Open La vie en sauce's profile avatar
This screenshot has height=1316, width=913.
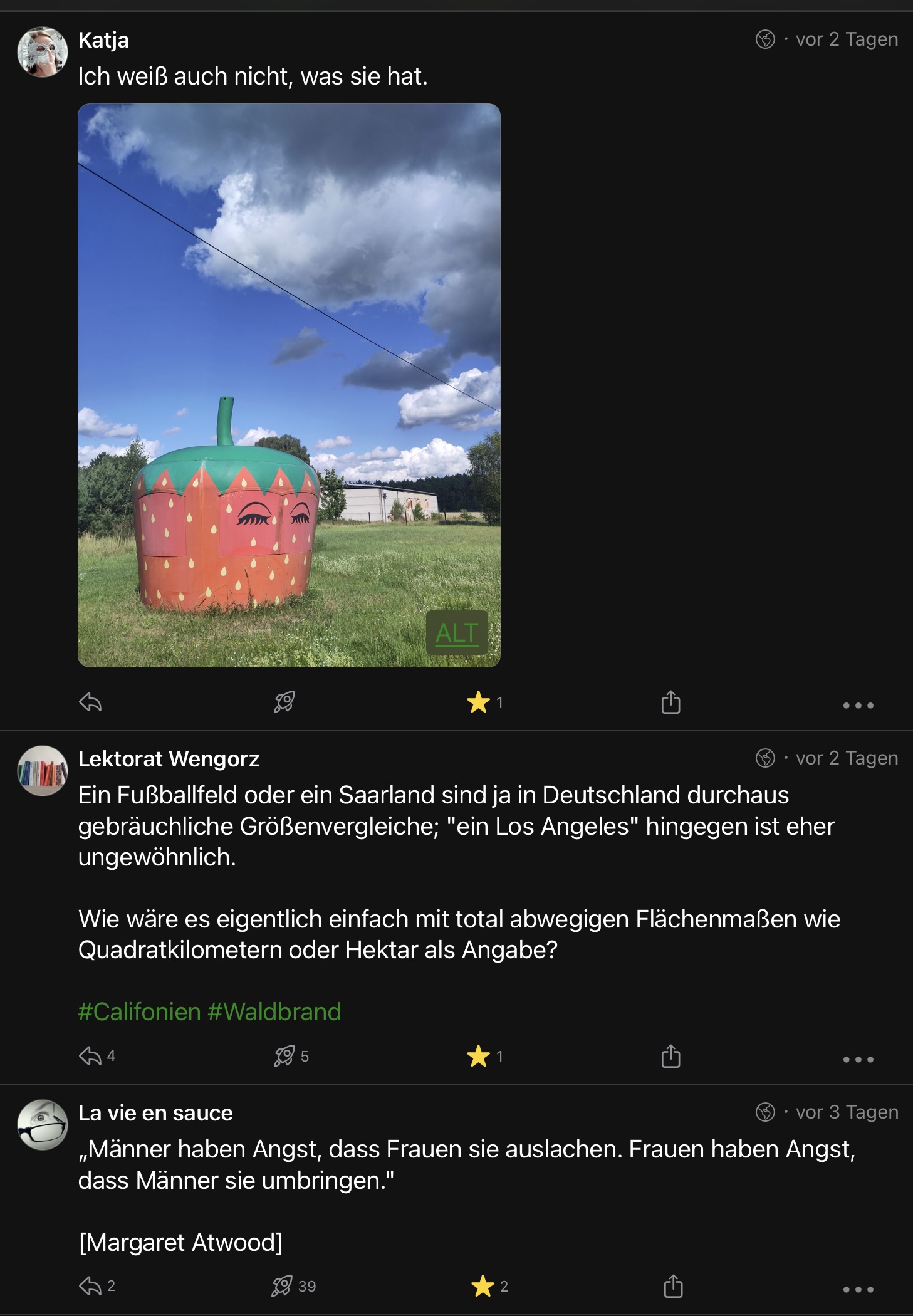click(43, 1125)
